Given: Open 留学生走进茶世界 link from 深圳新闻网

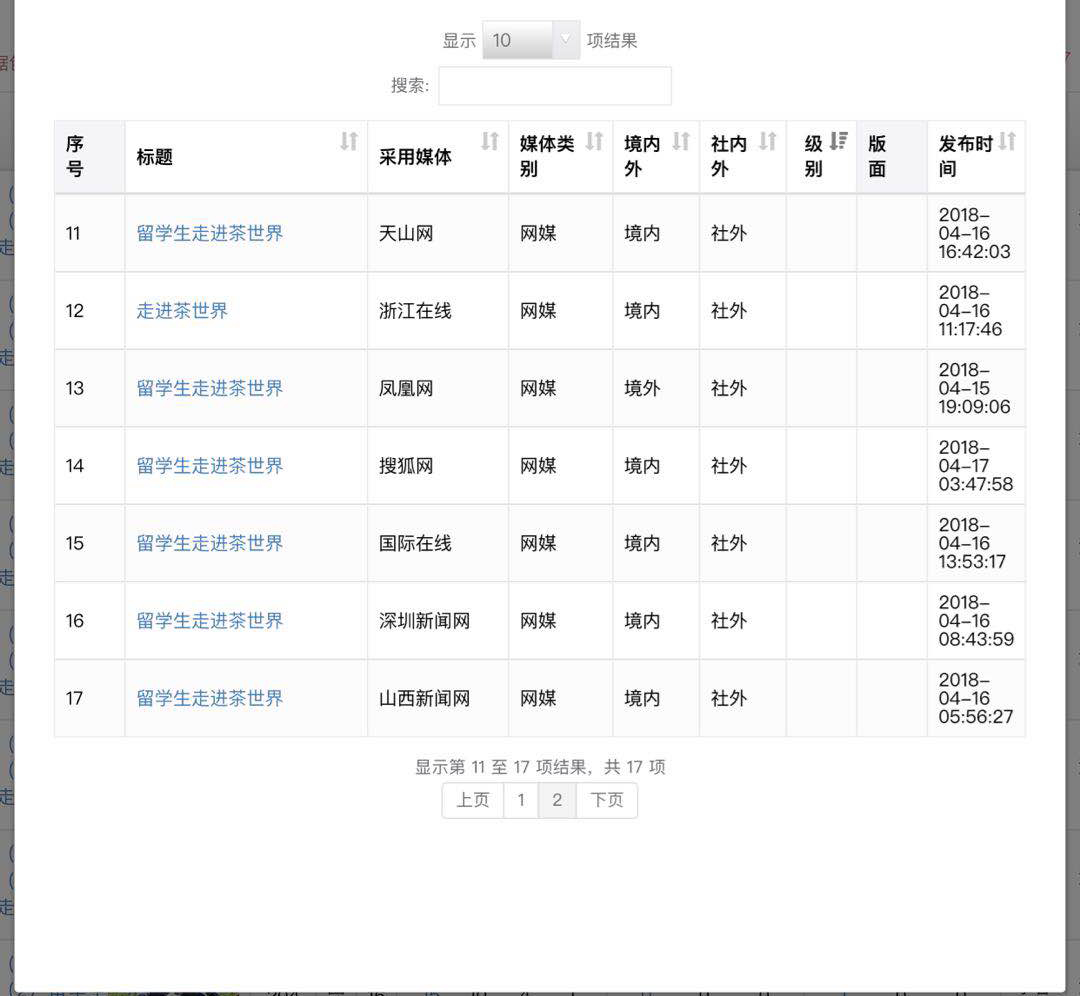Looking at the screenshot, I should [210, 621].
